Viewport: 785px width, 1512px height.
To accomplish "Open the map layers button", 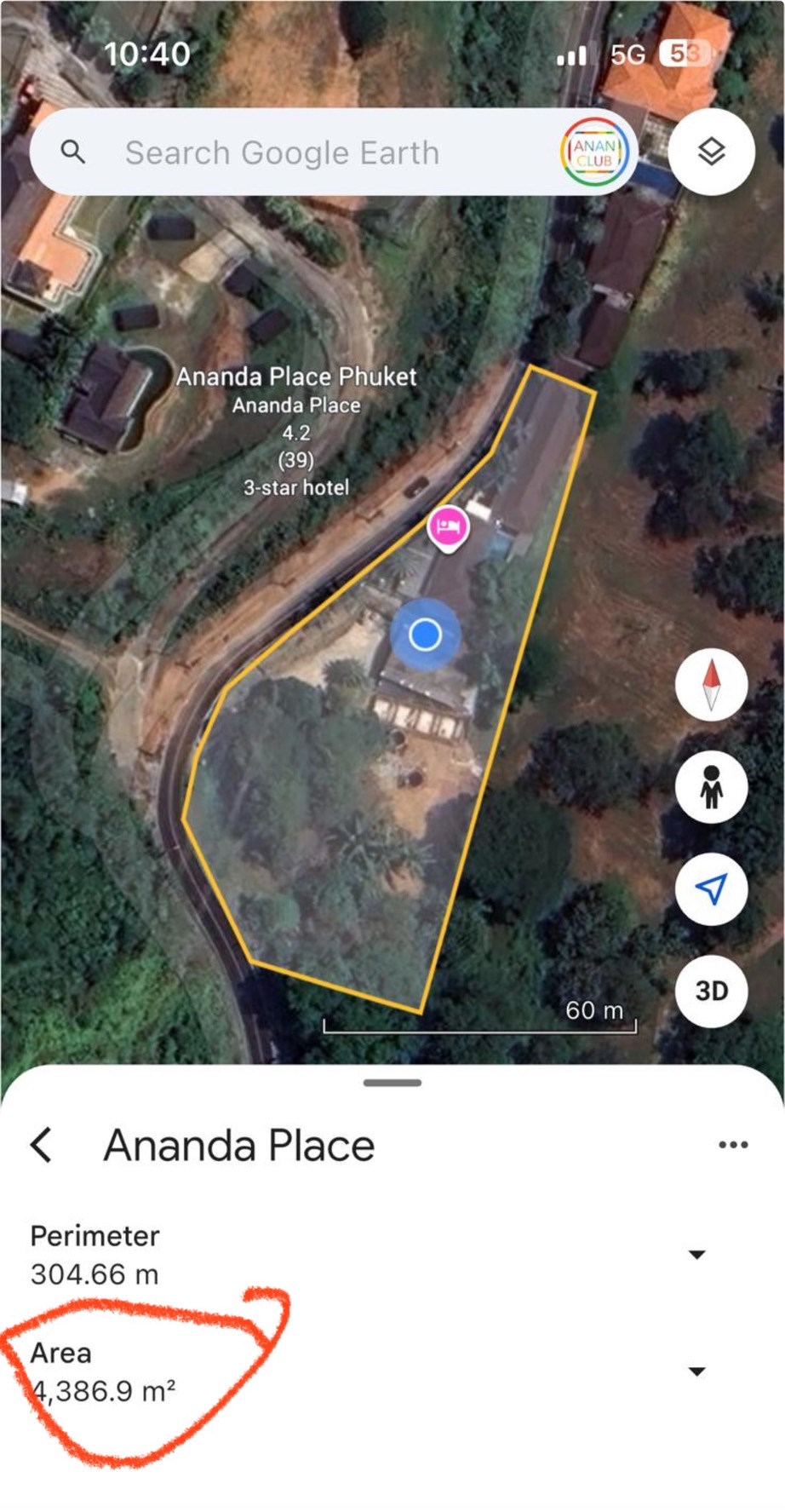I will [711, 152].
